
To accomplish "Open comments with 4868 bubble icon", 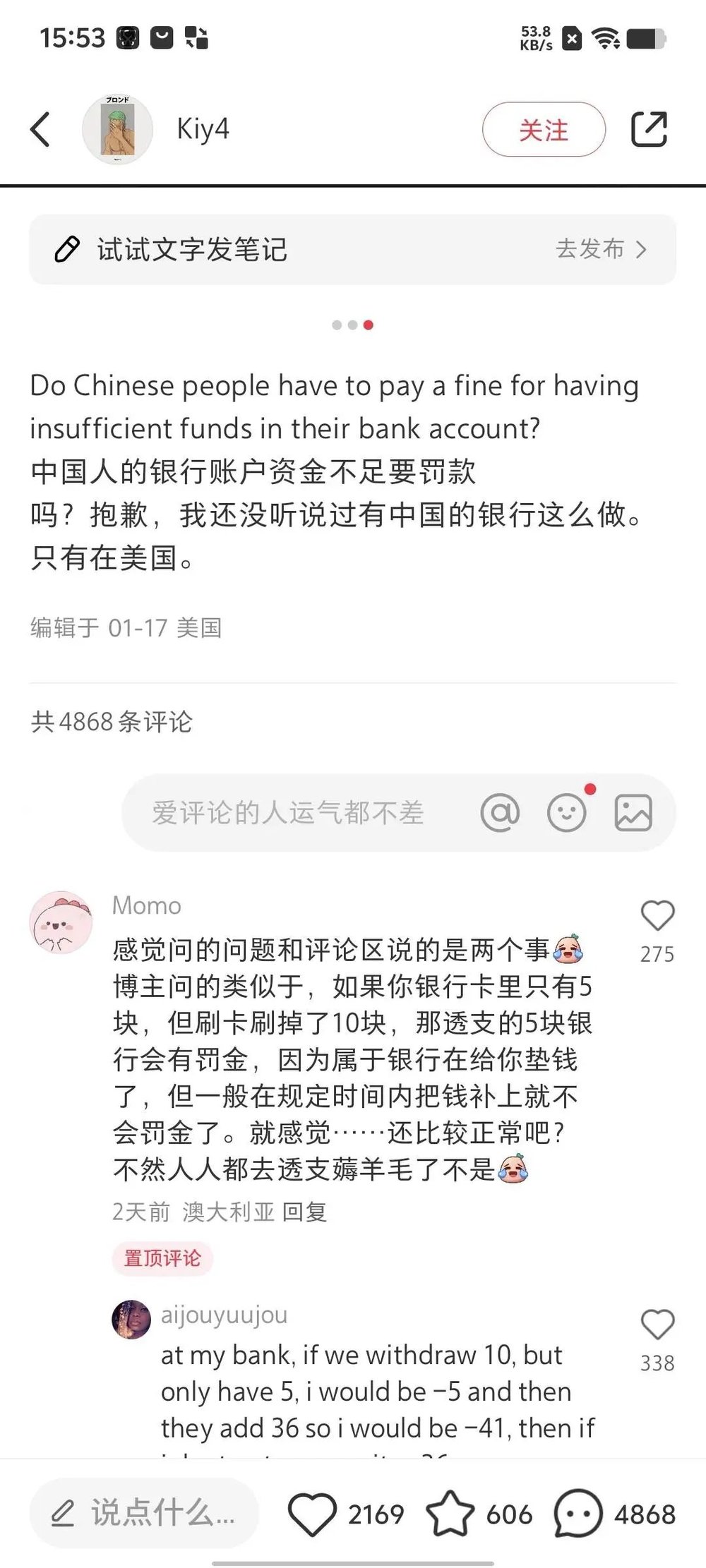I will point(578,1514).
